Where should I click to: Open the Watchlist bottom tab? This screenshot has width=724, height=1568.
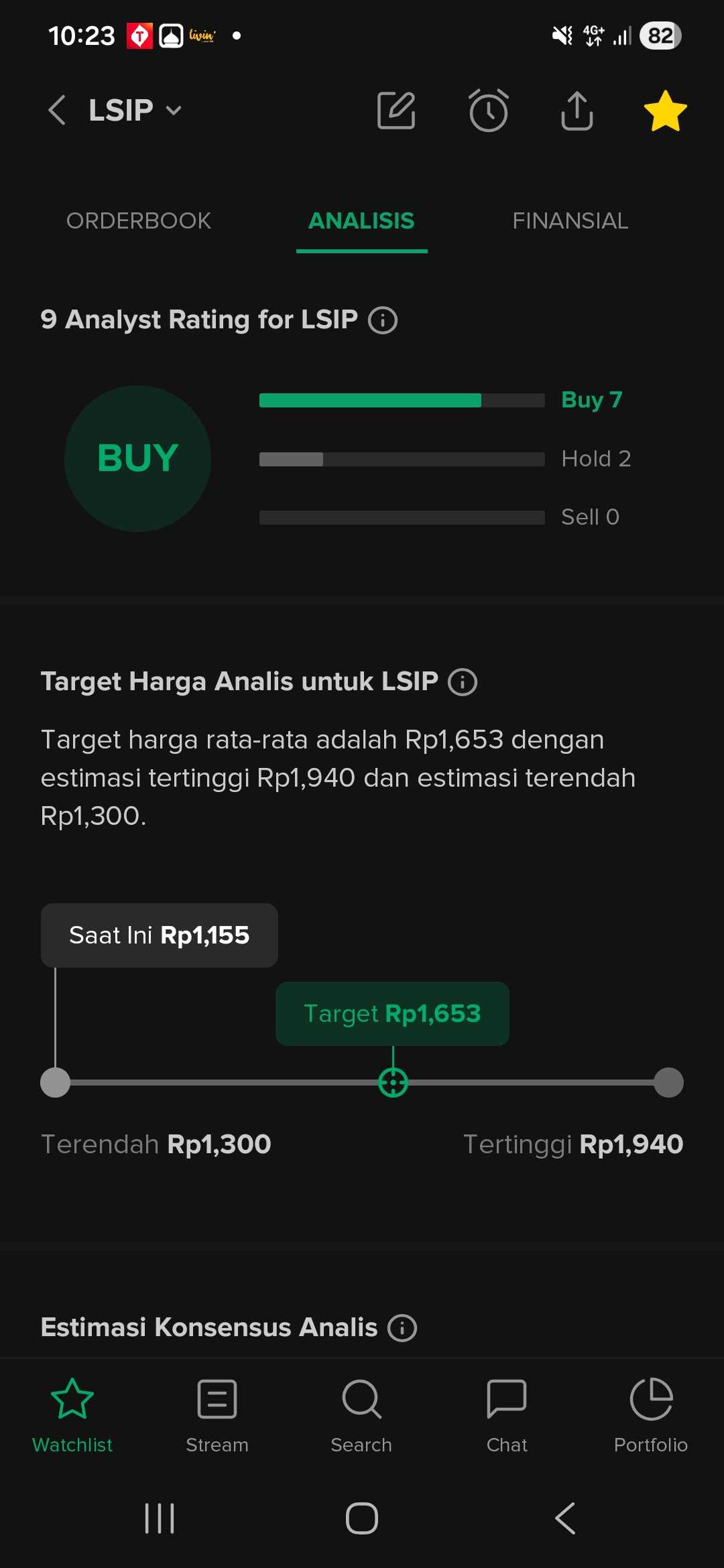point(72,1415)
